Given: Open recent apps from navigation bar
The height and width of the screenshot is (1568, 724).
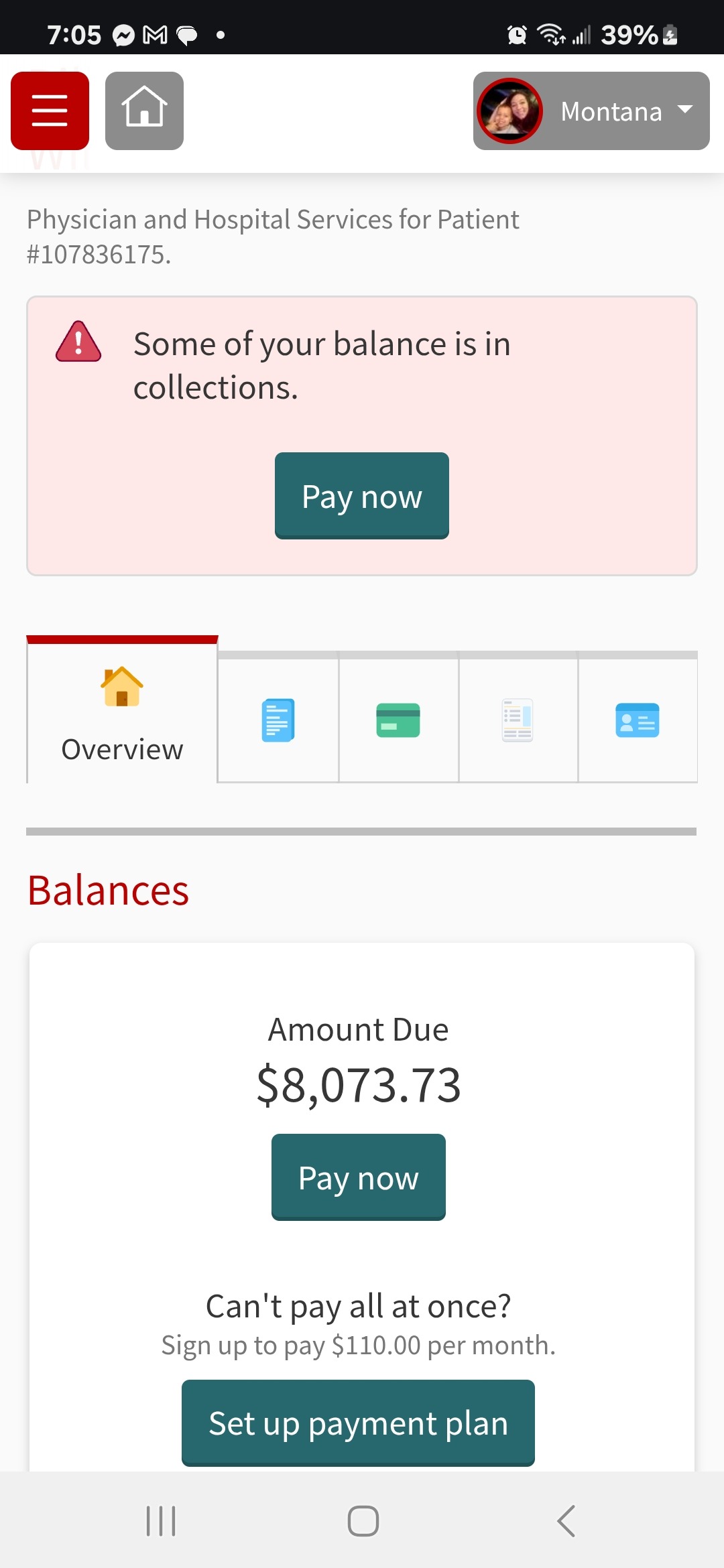Looking at the screenshot, I should tap(161, 1520).
